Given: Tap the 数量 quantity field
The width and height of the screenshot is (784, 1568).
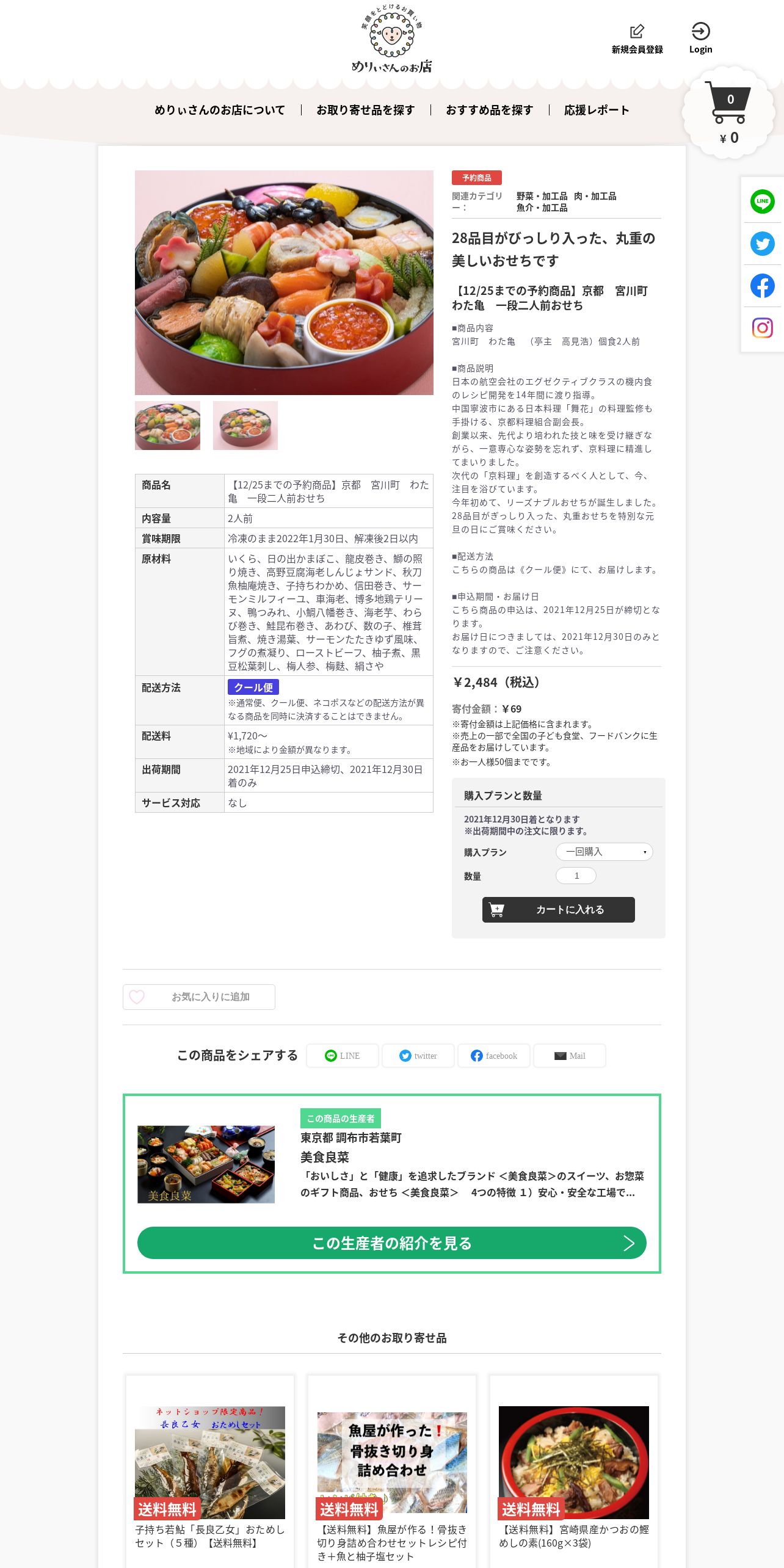Looking at the screenshot, I should click(x=576, y=876).
